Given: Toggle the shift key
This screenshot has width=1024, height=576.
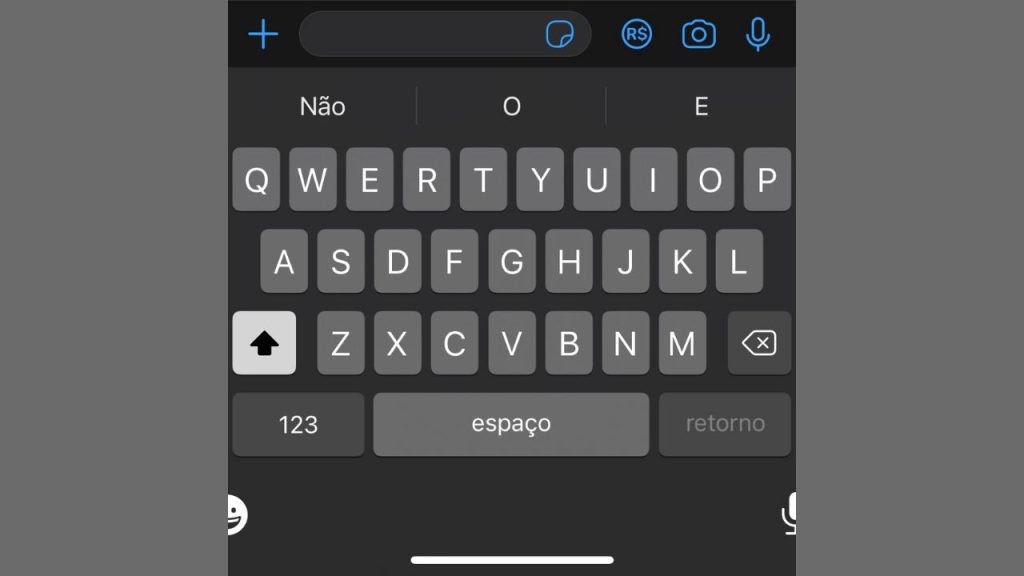Looking at the screenshot, I should point(264,343).
